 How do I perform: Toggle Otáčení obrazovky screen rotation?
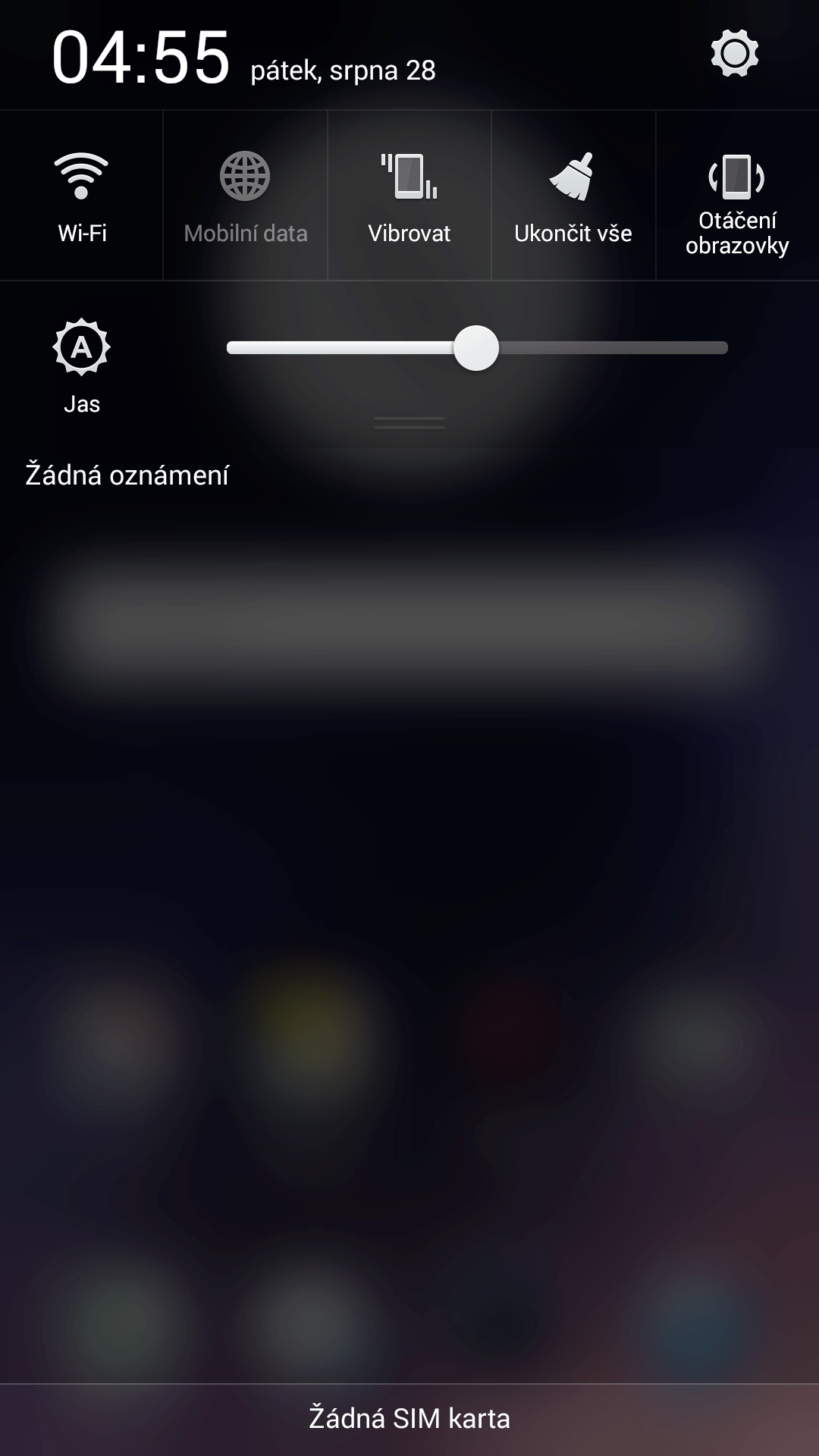coord(737,196)
